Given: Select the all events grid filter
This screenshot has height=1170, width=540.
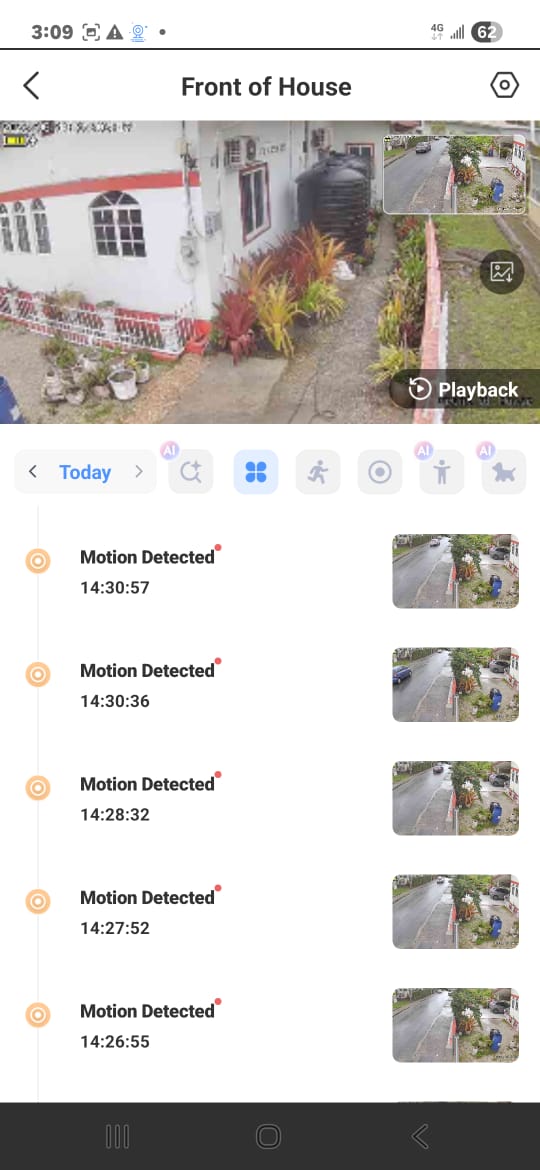Looking at the screenshot, I should 256,472.
